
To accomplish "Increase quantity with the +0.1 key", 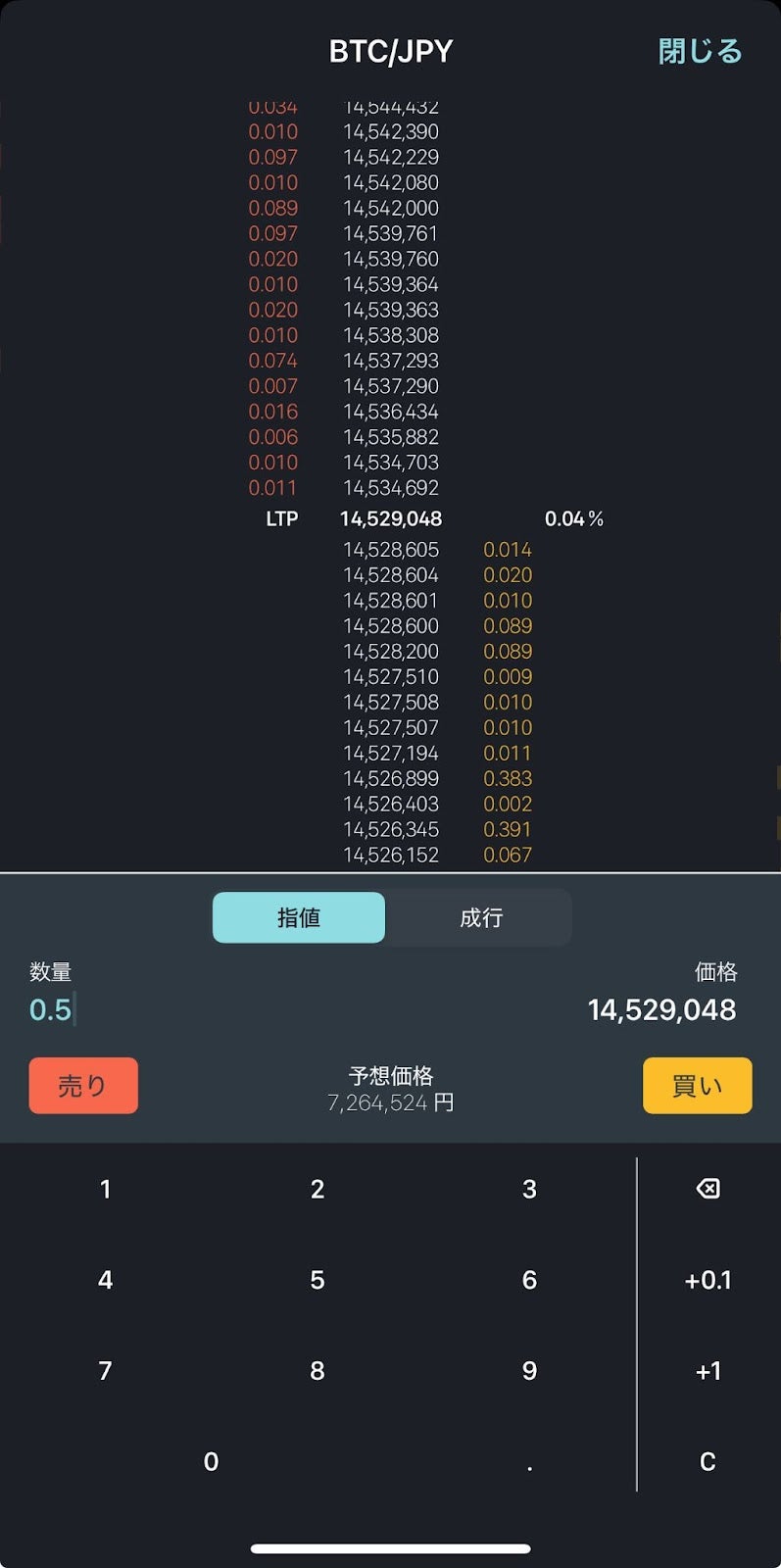I will (x=708, y=1280).
